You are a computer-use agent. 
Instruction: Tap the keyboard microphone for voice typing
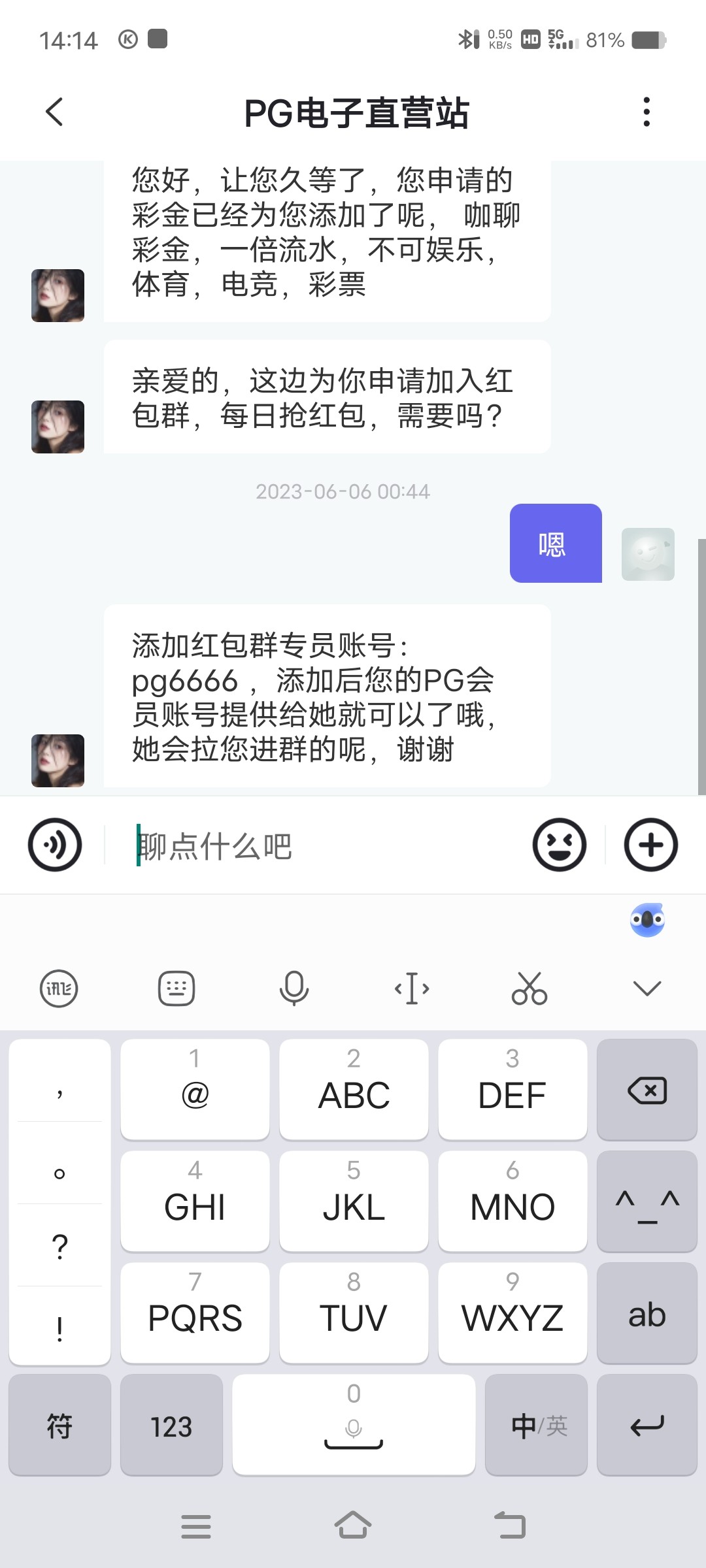tap(294, 988)
